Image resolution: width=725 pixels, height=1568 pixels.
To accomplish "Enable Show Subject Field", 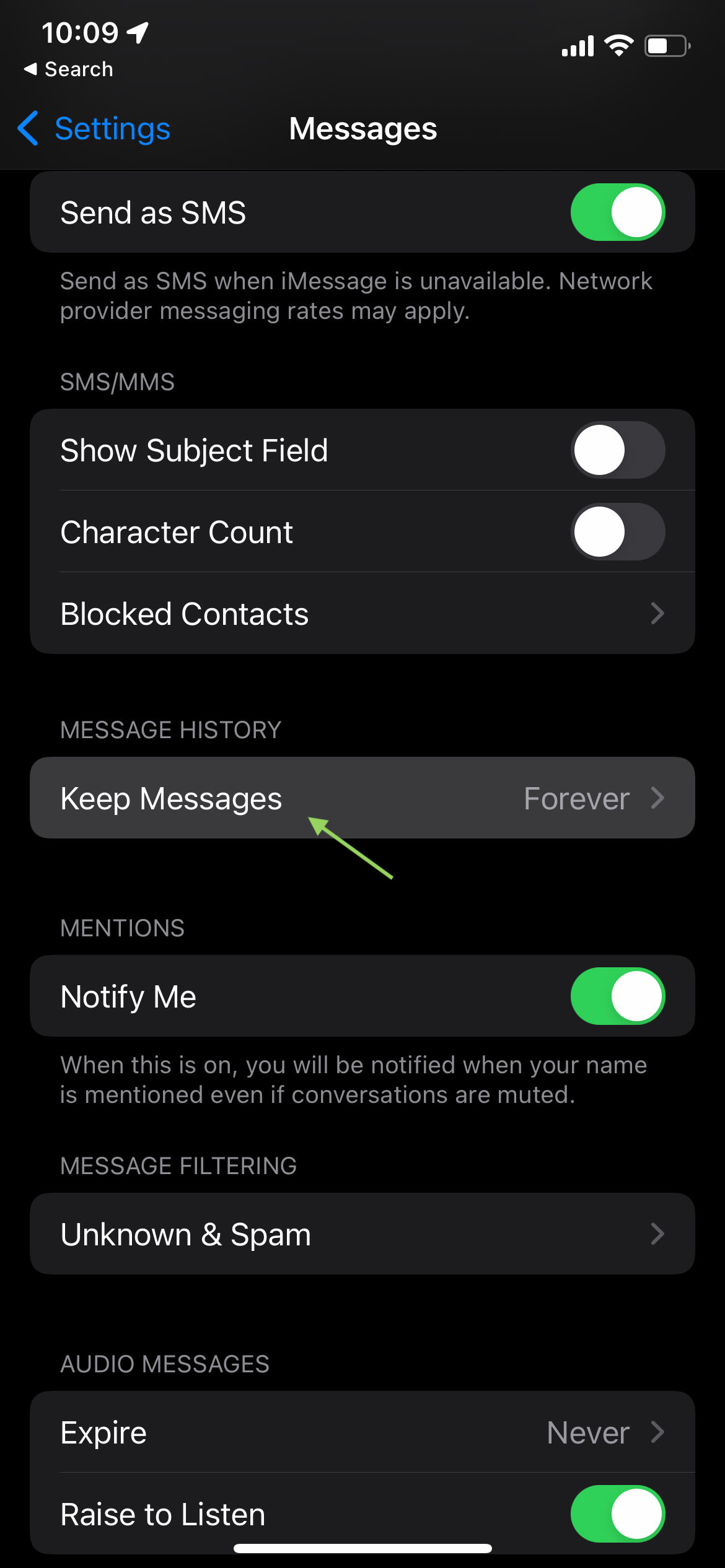I will coord(618,450).
